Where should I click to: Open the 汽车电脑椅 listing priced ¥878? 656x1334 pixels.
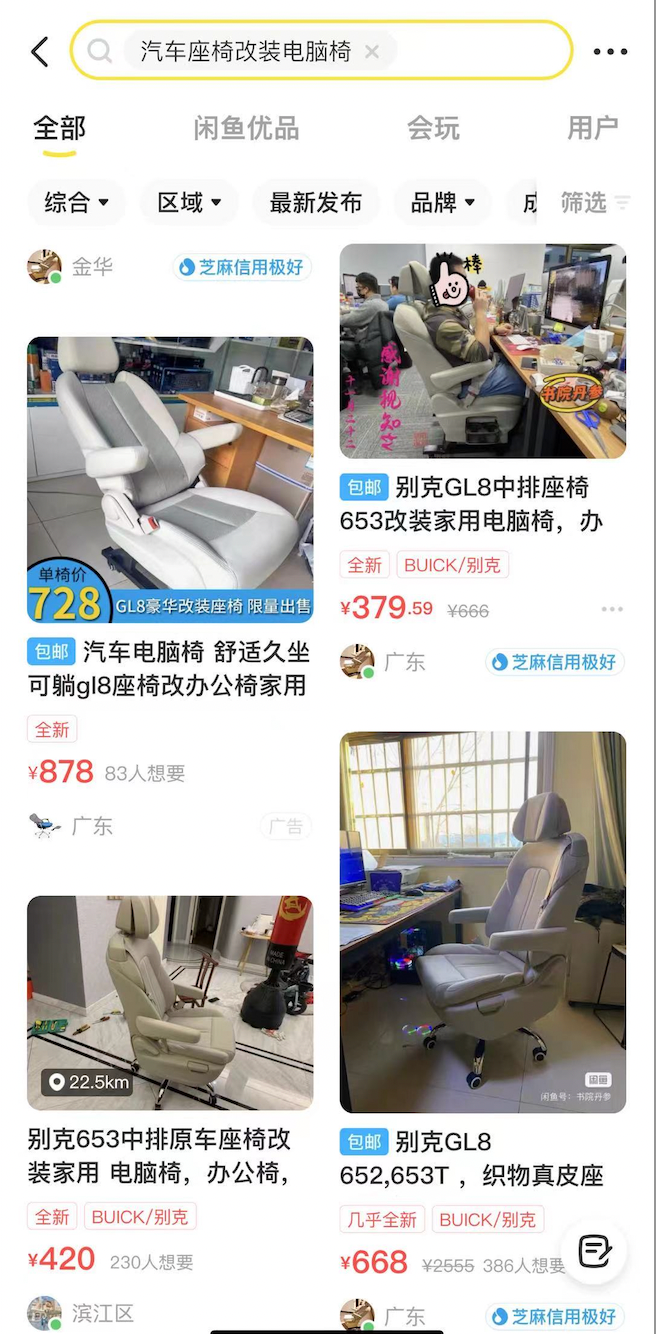coord(170,480)
